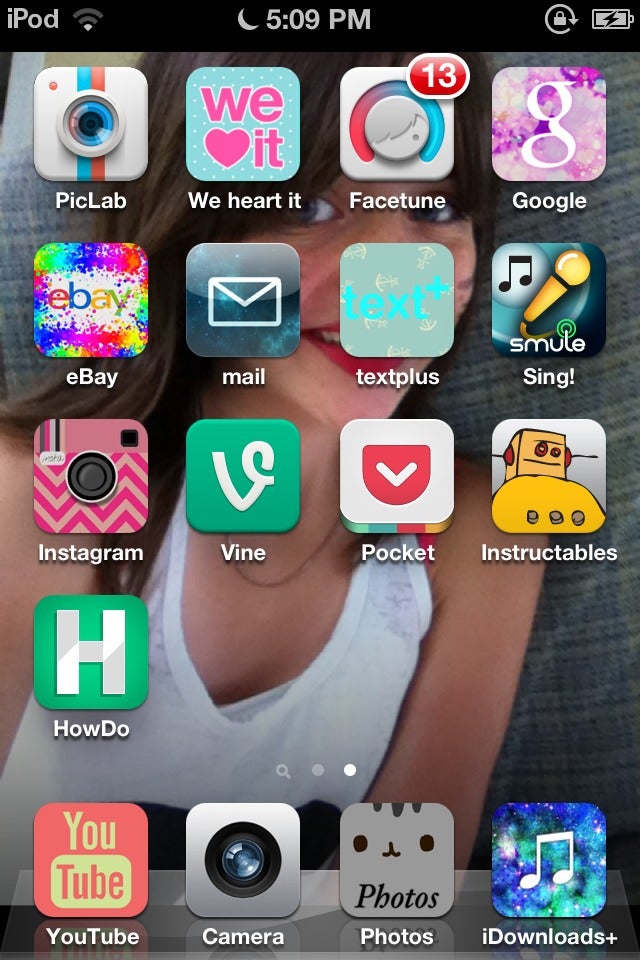640x960 pixels.
Task: Open the mail app
Action: (x=243, y=300)
